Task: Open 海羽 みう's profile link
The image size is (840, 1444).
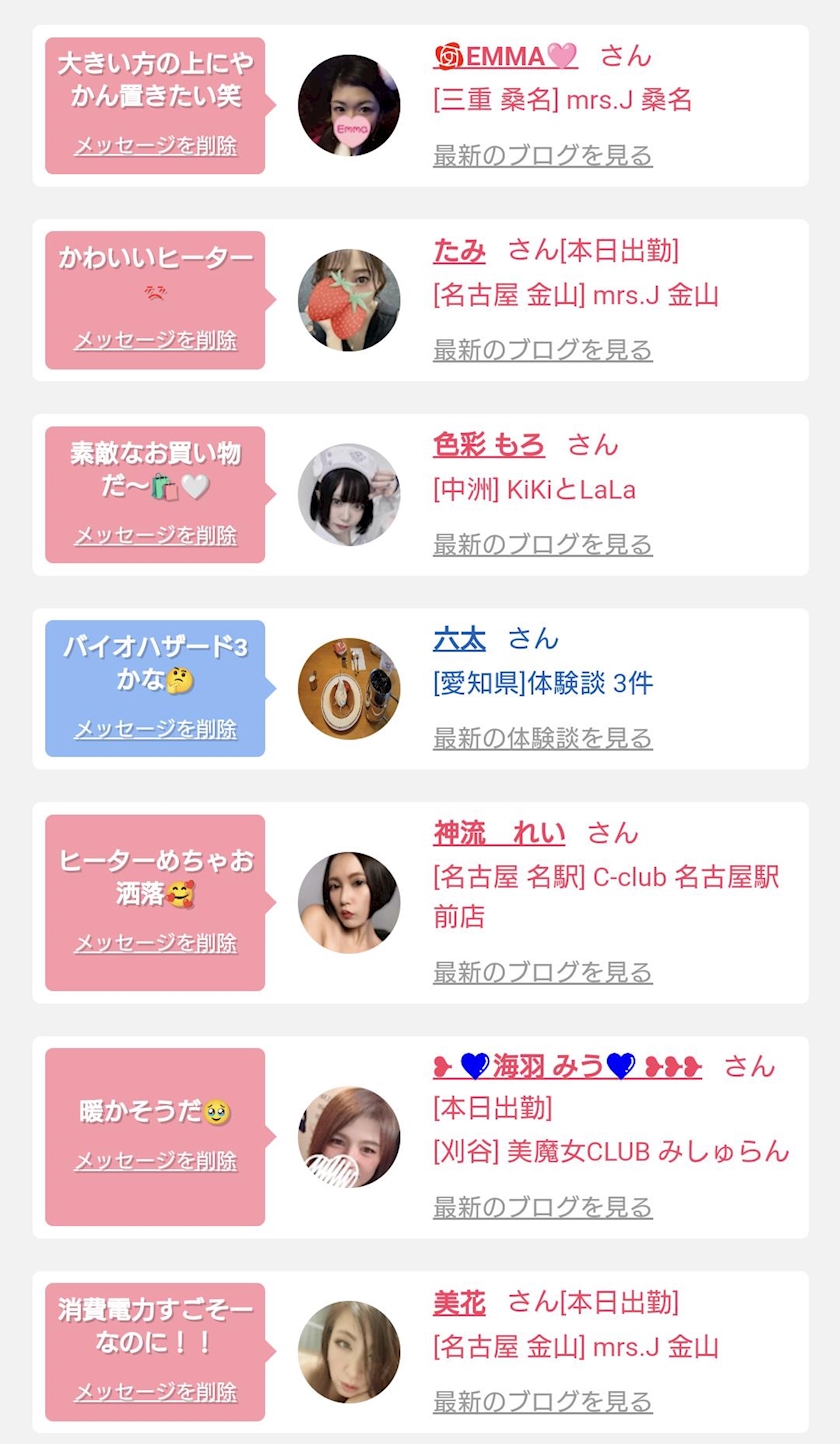Action: (567, 1067)
